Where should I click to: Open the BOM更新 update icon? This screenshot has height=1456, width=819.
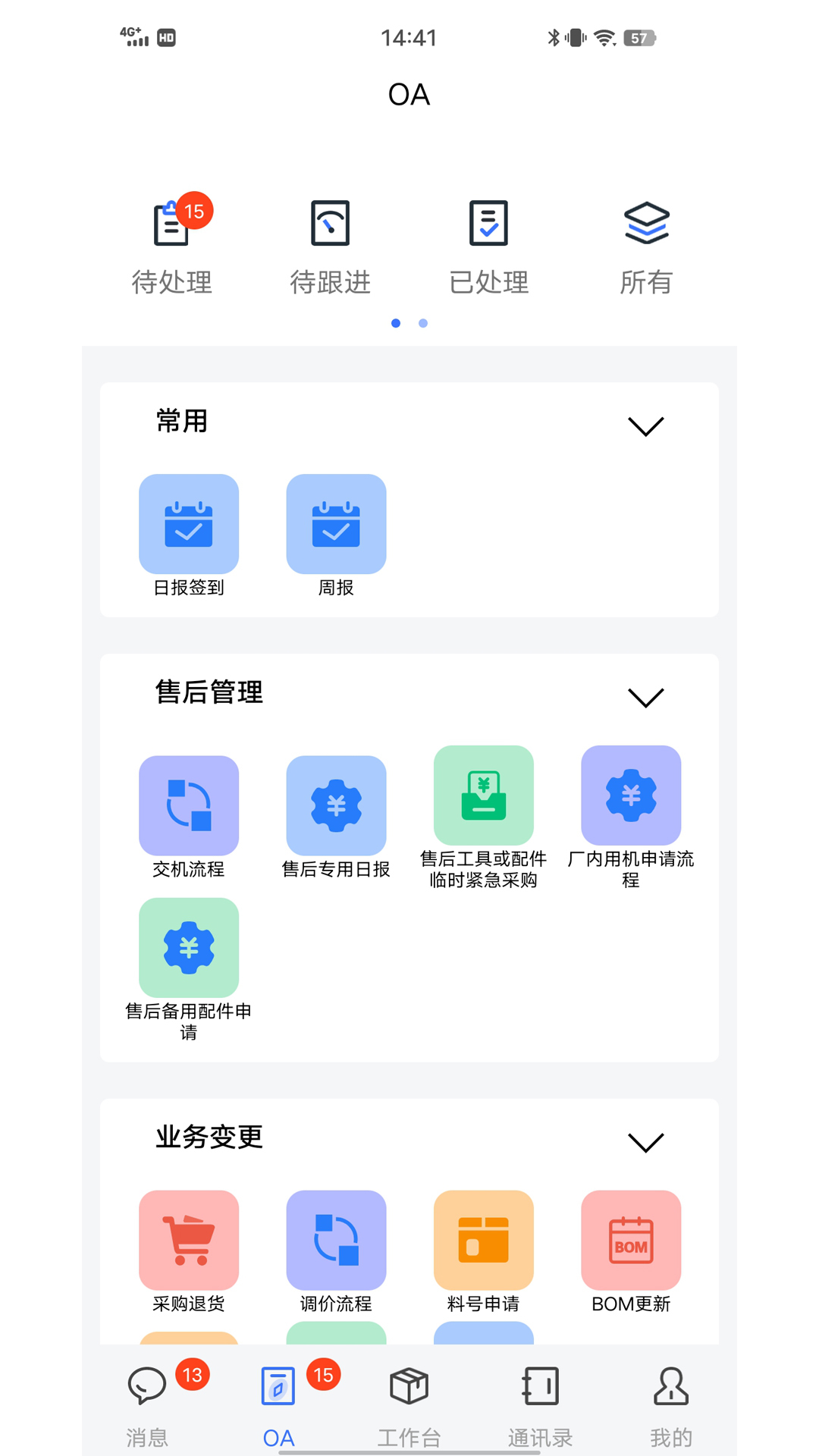[631, 1240]
